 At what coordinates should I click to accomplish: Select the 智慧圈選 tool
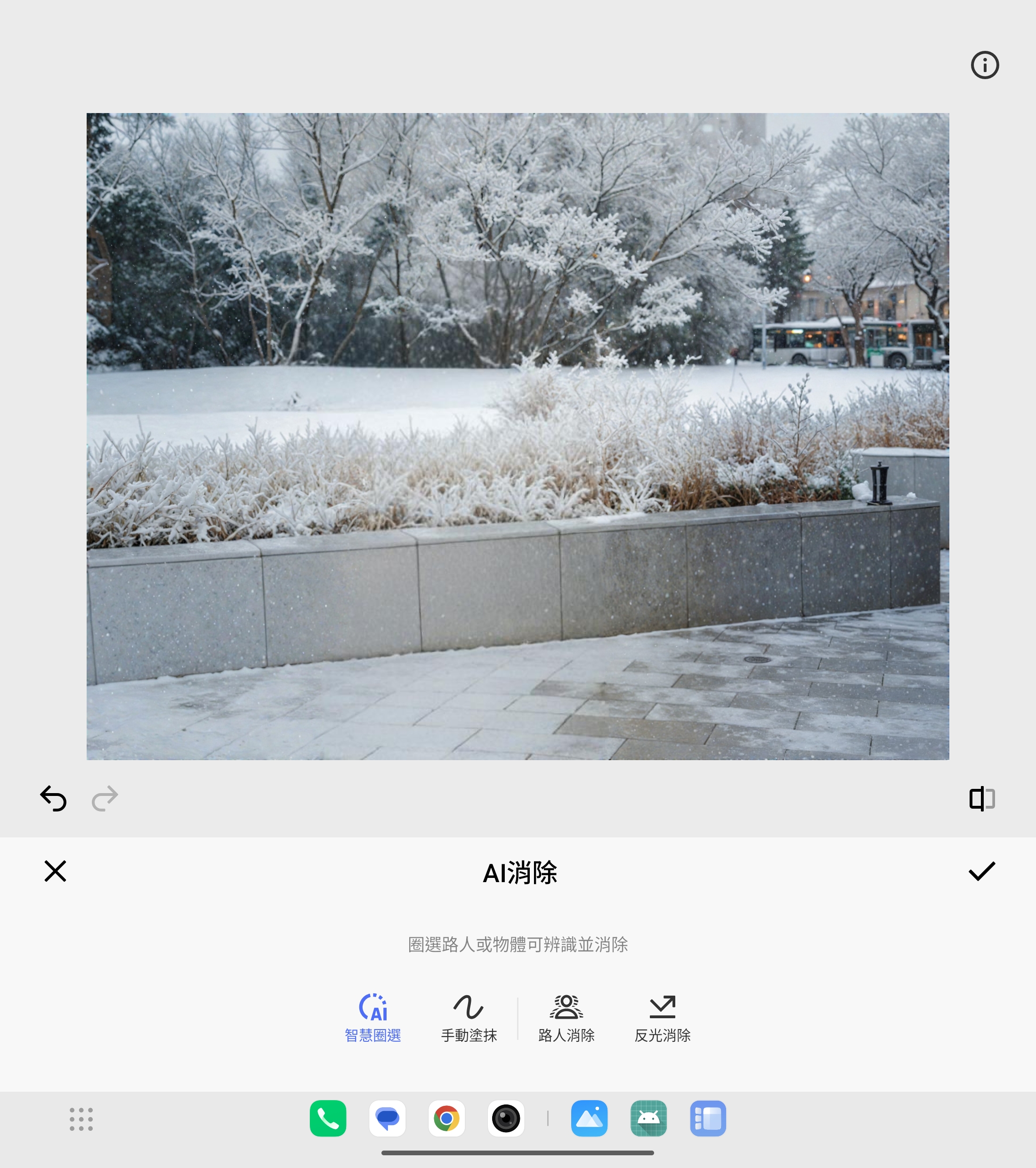(x=372, y=1018)
